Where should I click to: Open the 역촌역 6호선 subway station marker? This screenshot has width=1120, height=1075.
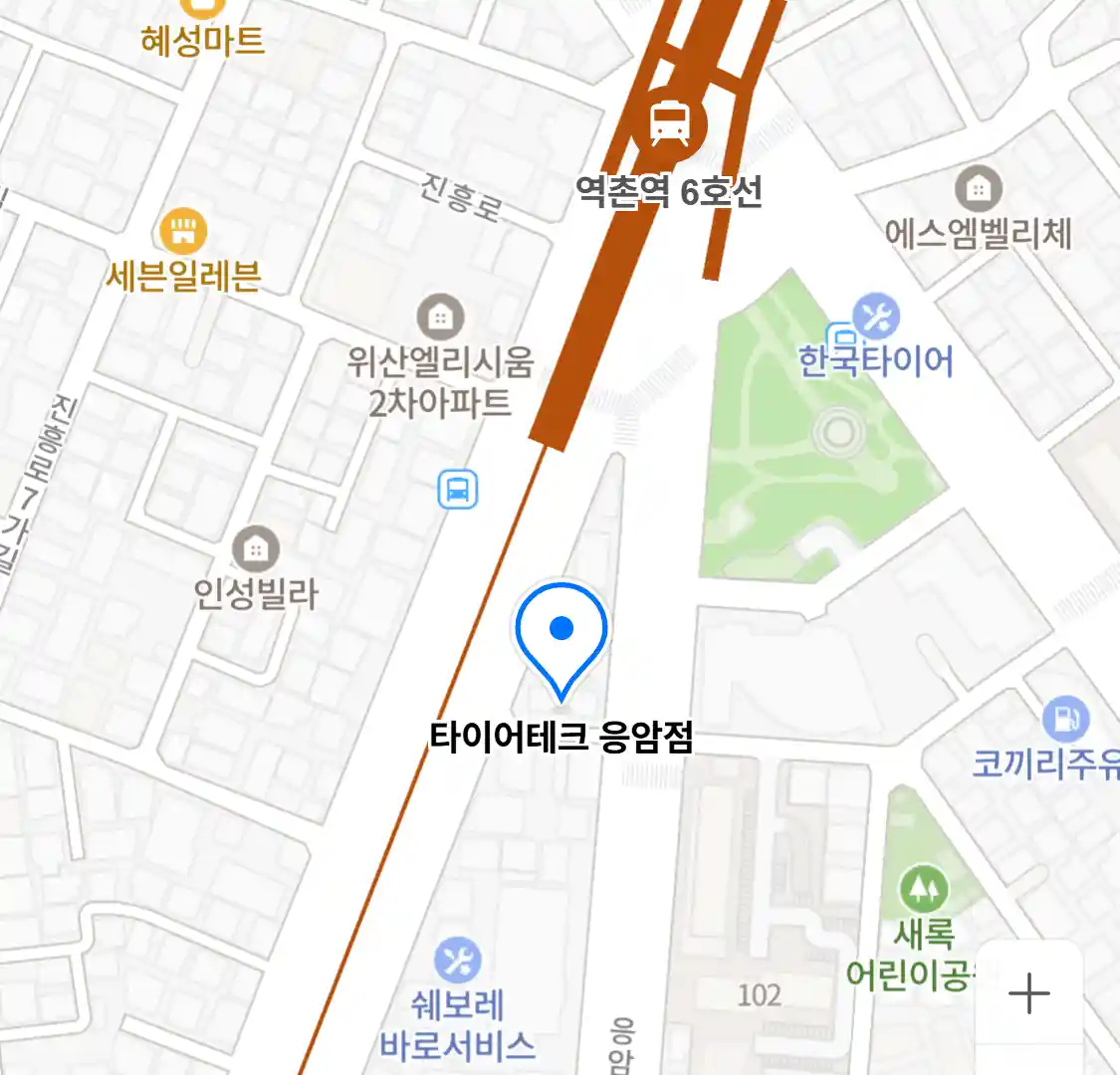tap(669, 125)
